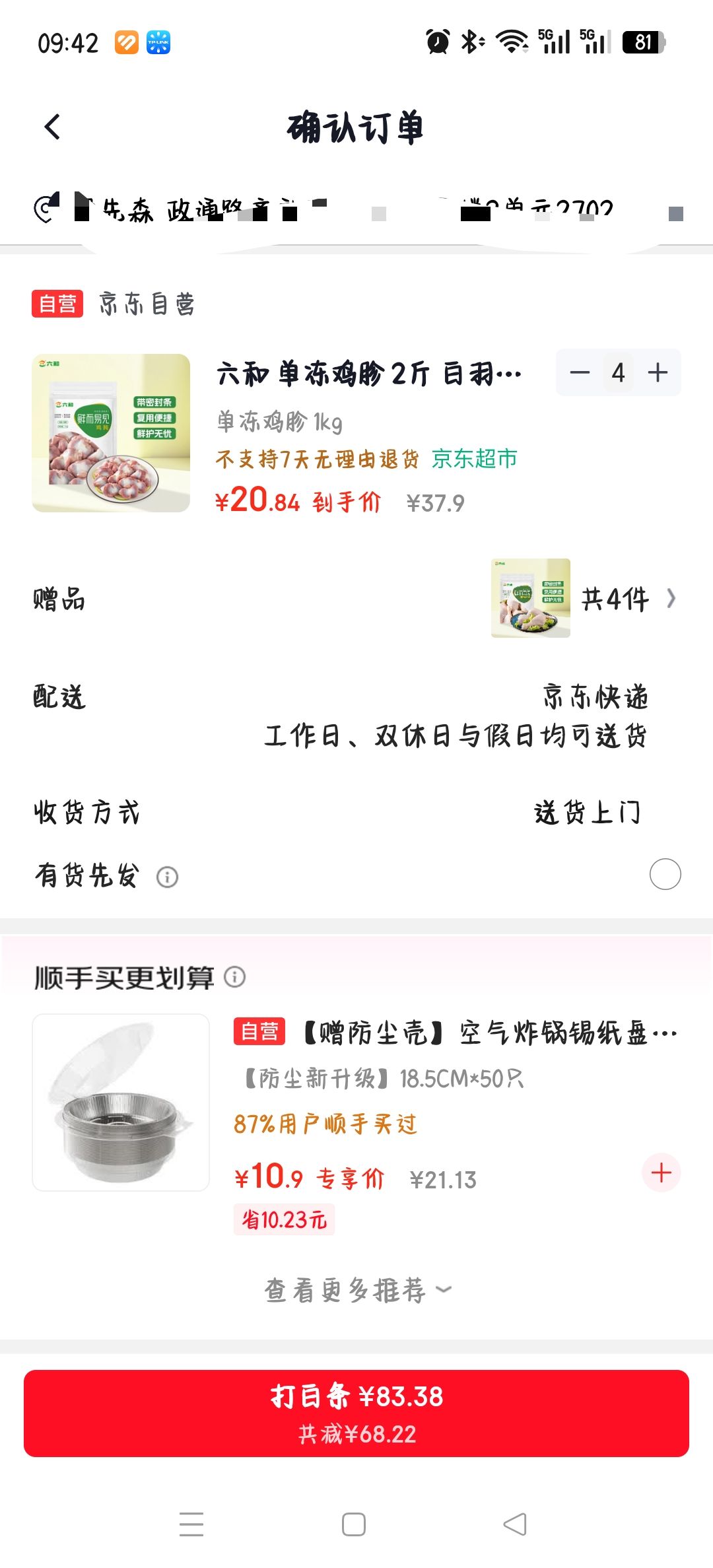This screenshot has height=1568, width=713.
Task: Expand 查看更多推荐
Action: point(357,1290)
